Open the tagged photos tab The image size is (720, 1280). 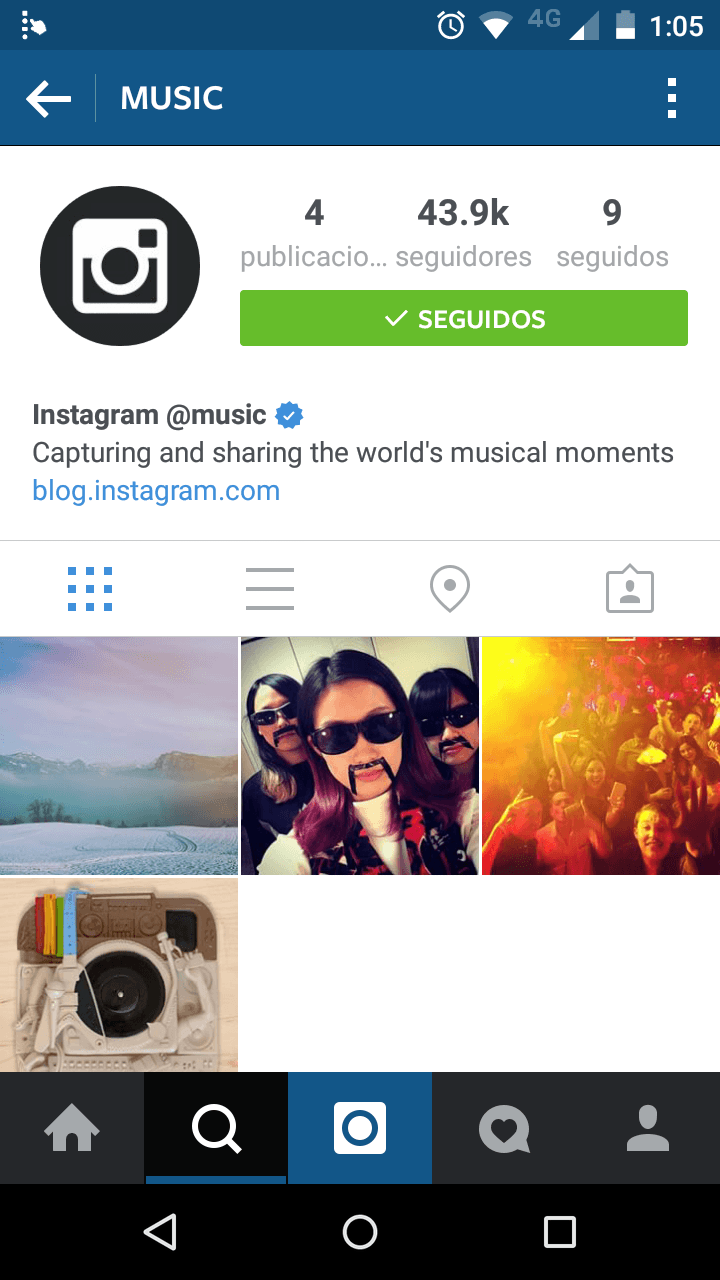(x=630, y=589)
